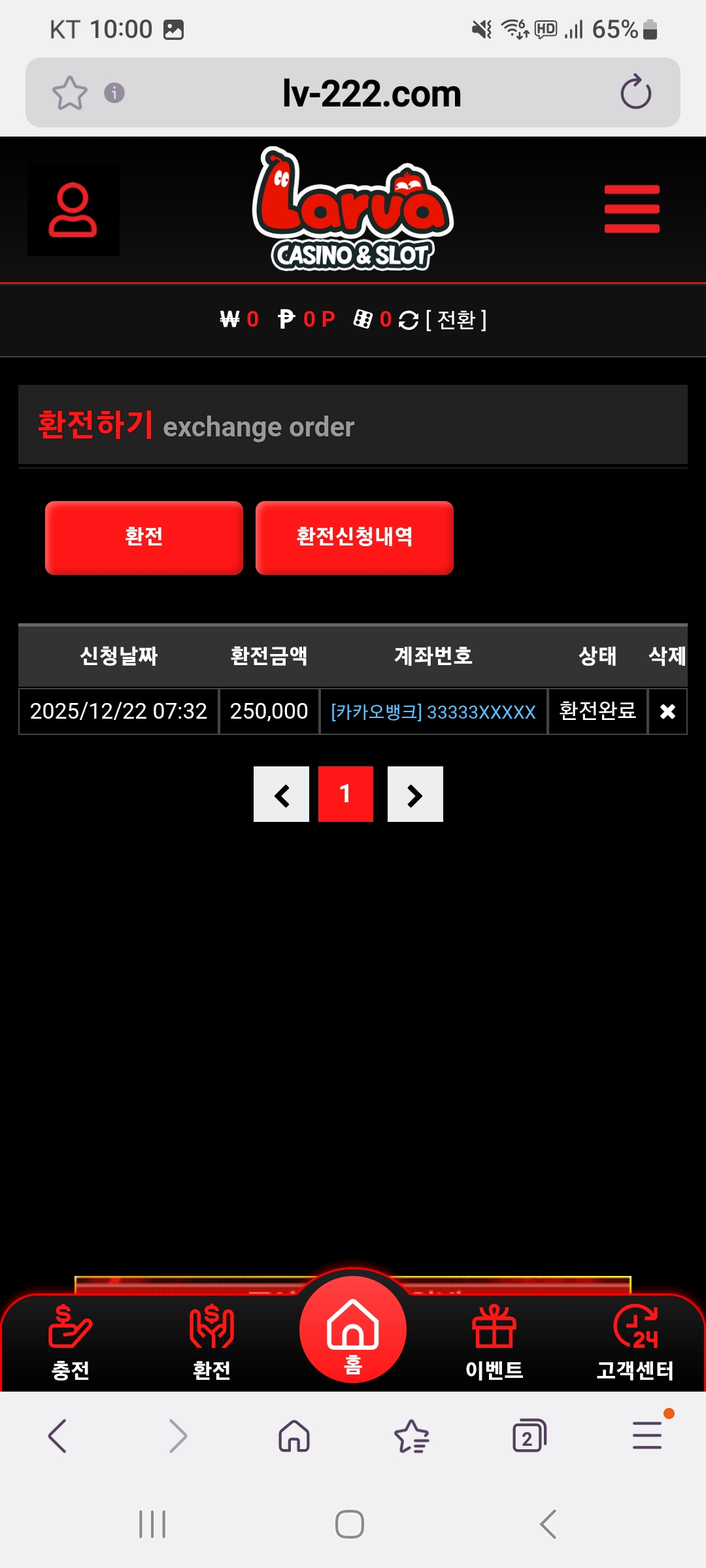Go back in browser toolbar
The width and height of the screenshot is (706, 1568).
point(58,1436)
